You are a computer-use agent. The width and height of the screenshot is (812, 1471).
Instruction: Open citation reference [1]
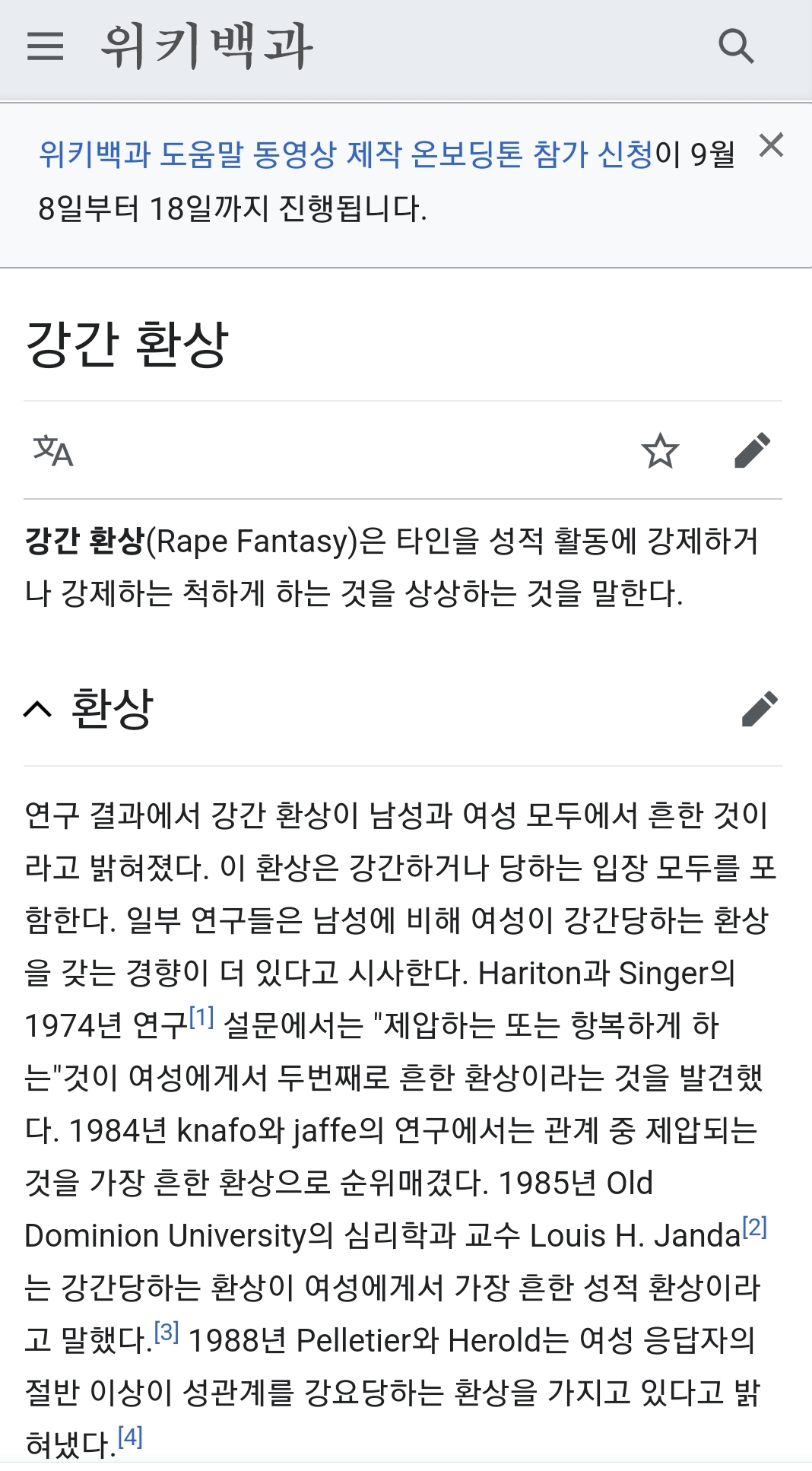(x=201, y=1018)
